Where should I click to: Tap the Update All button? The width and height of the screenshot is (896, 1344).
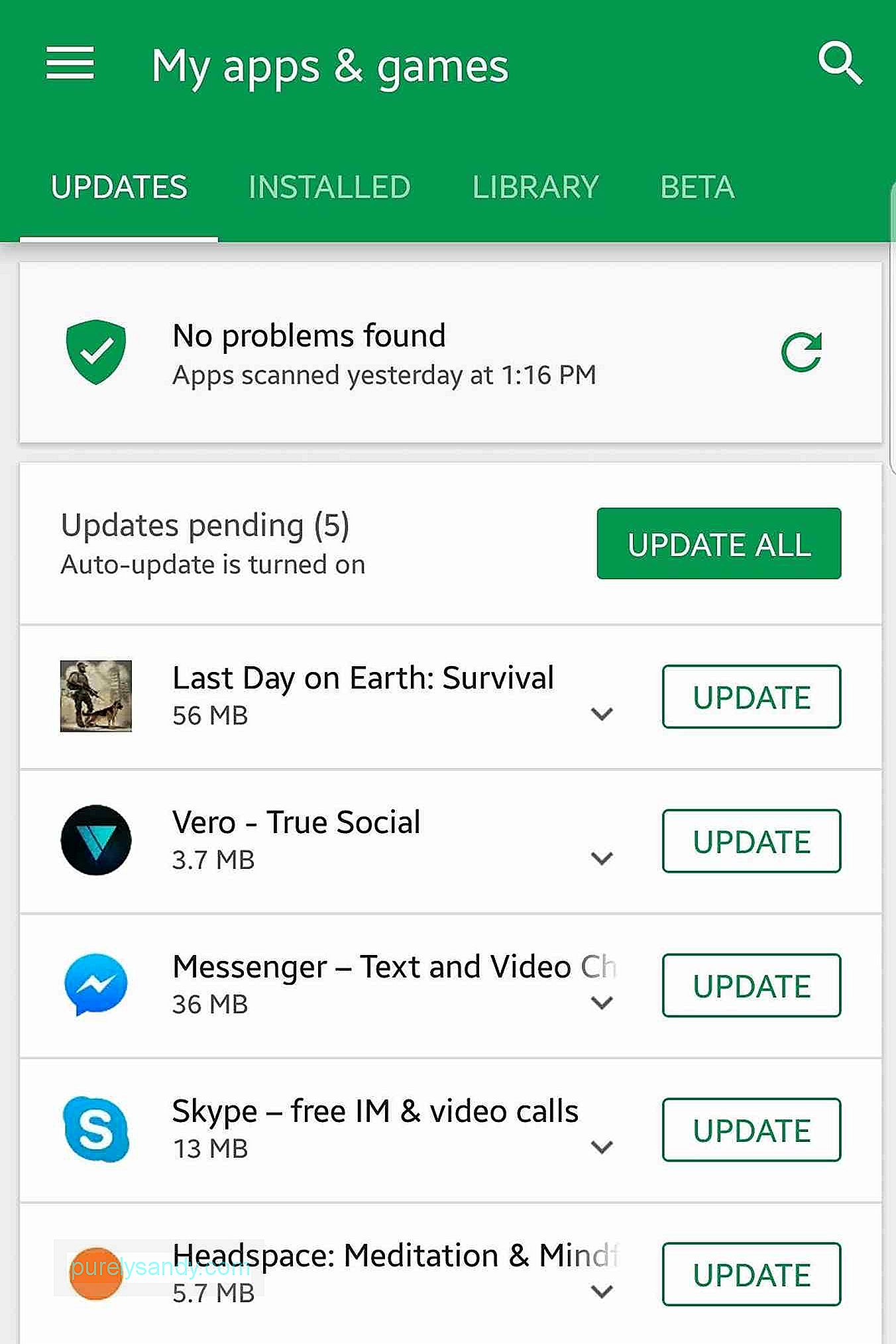click(x=718, y=544)
